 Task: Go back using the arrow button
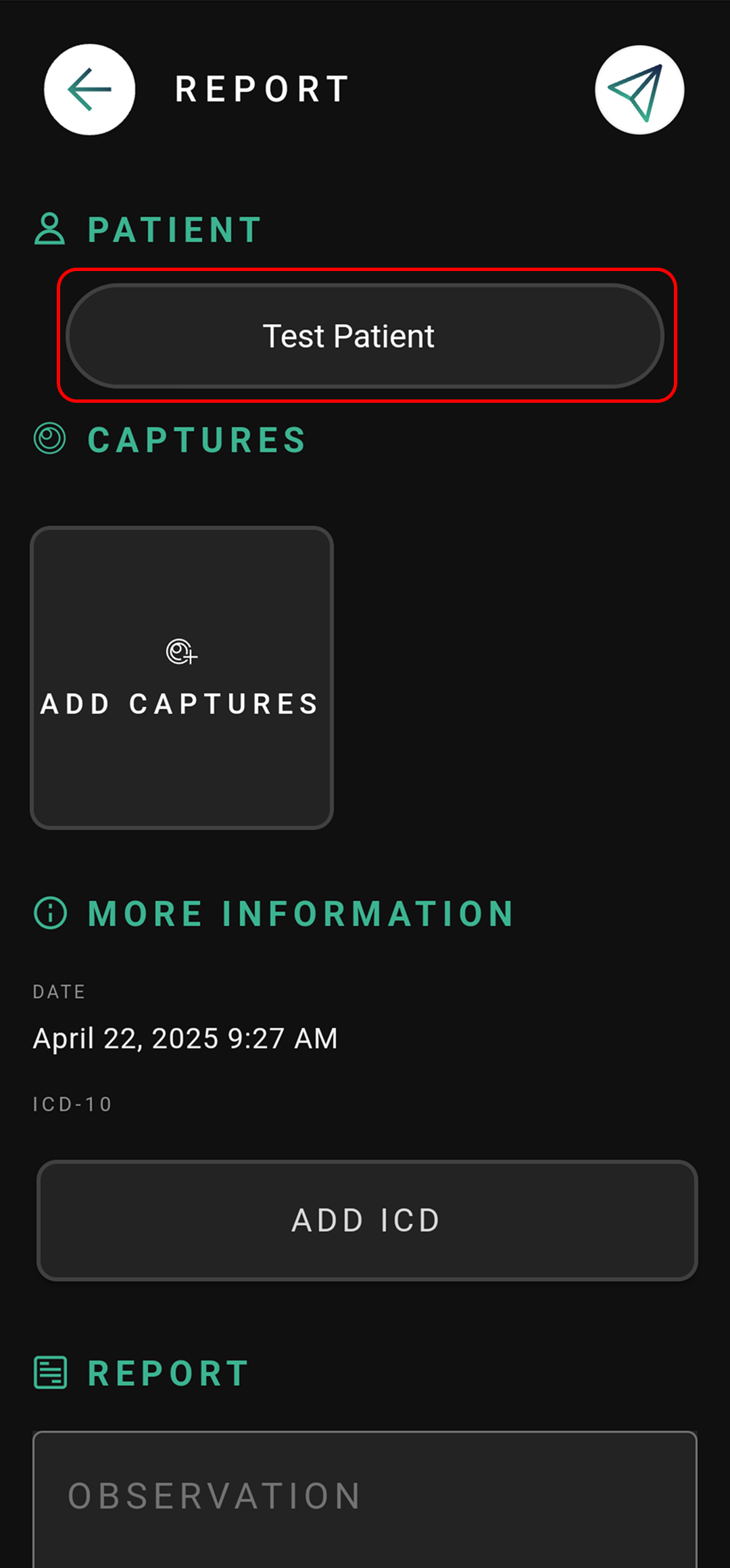[89, 89]
